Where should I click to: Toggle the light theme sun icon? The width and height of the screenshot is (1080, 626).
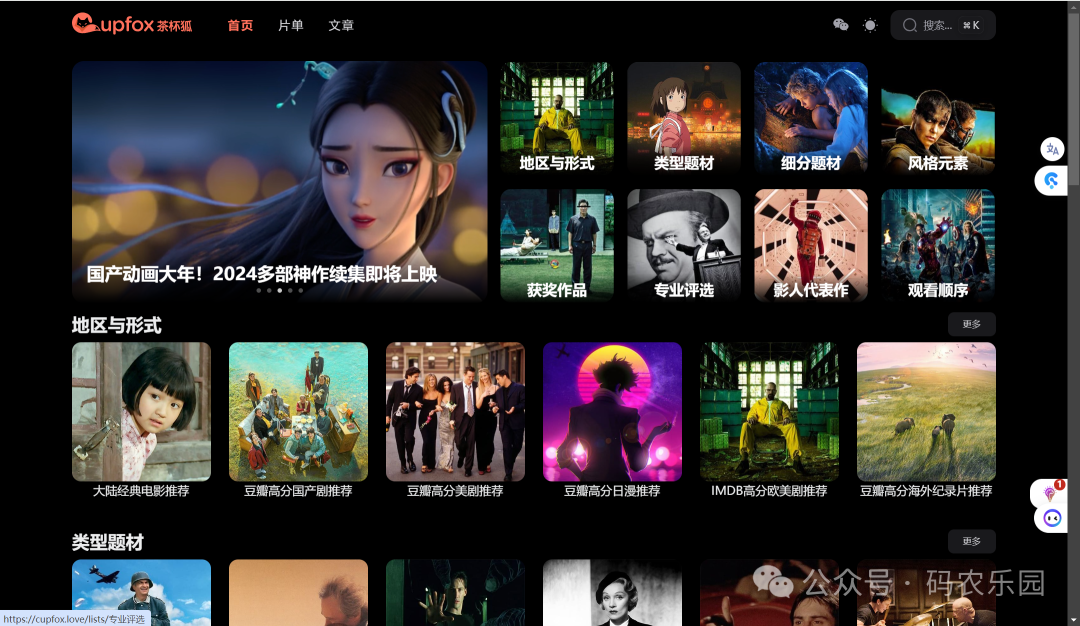point(870,25)
